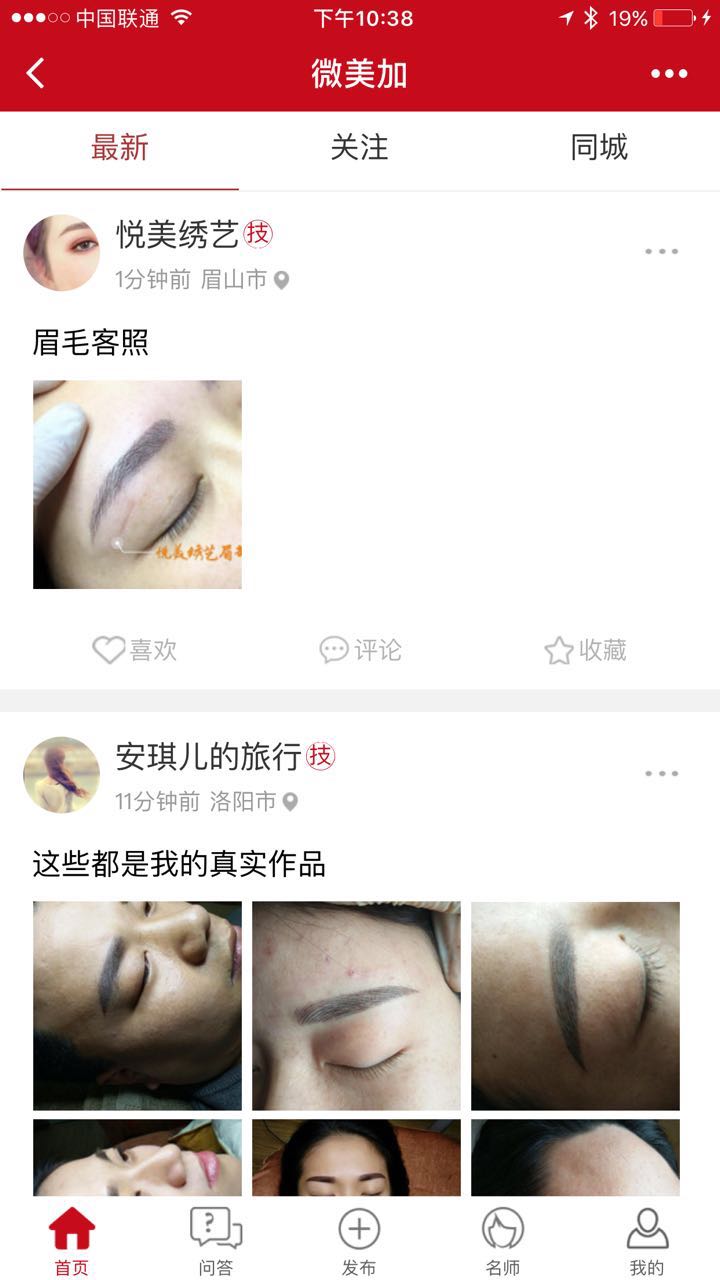The width and height of the screenshot is (720, 1280).
Task: Open the 问答 tab
Action: tap(216, 1241)
